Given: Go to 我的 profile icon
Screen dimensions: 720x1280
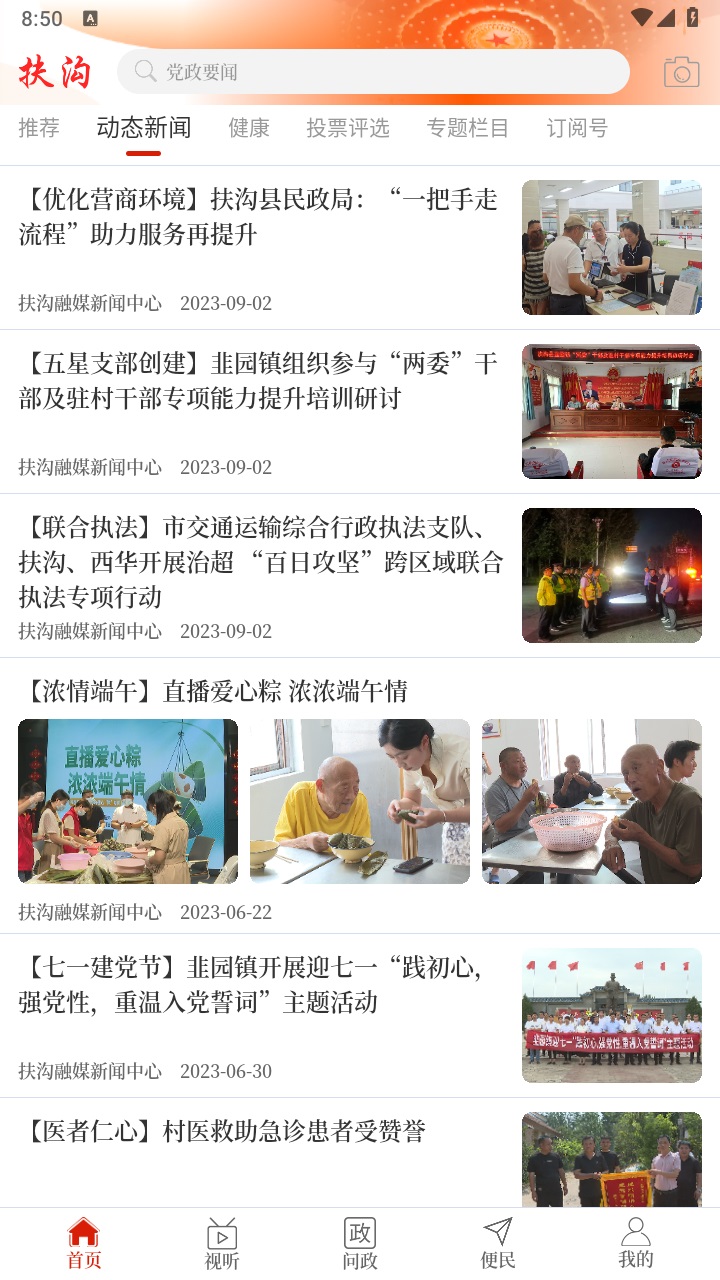Looking at the screenshot, I should click(636, 1242).
